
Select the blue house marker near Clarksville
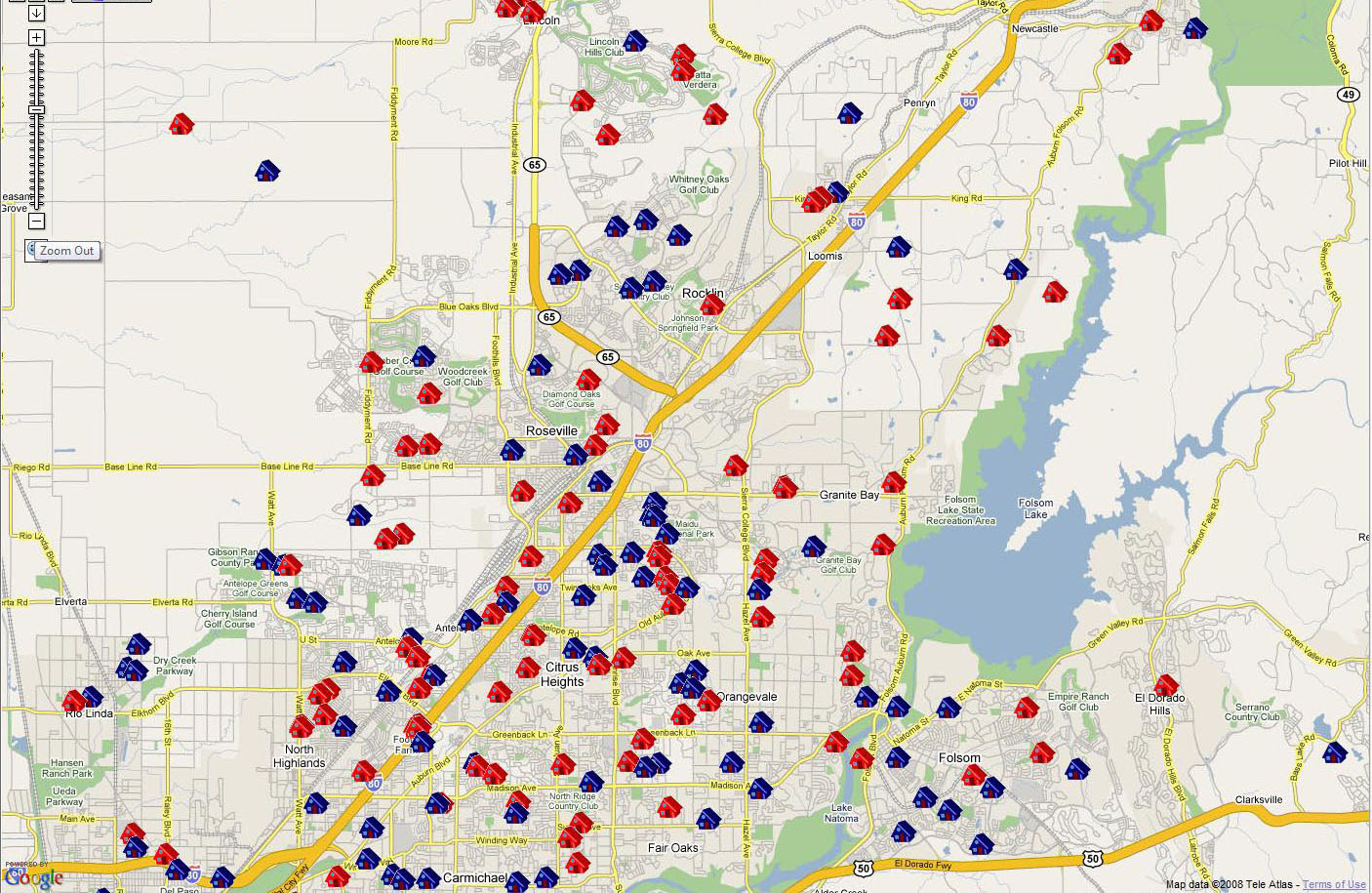[x=1333, y=752]
